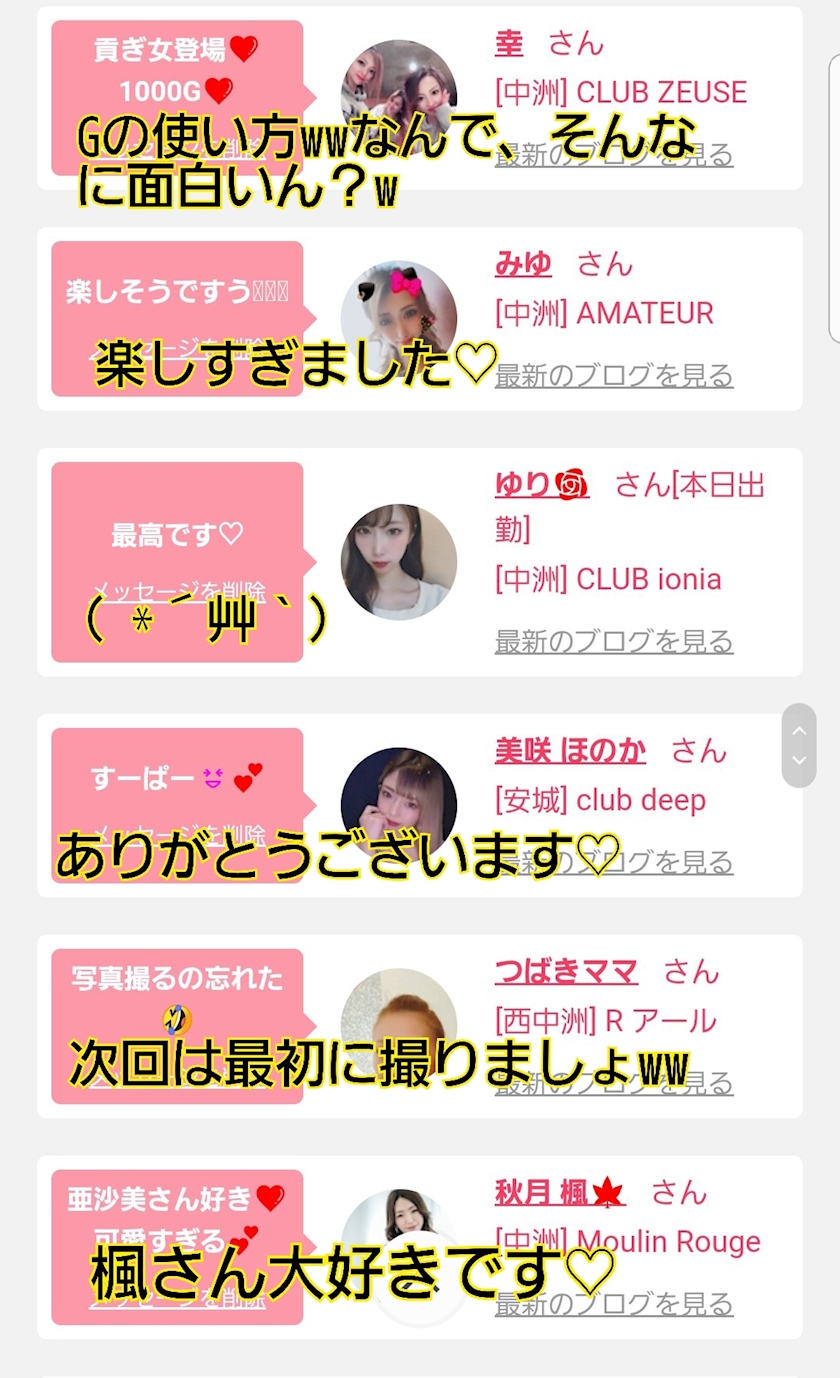Image resolution: width=840 pixels, height=1378 pixels.
Task: Open 美咲 ほのか's profile name link
Action: click(x=570, y=750)
